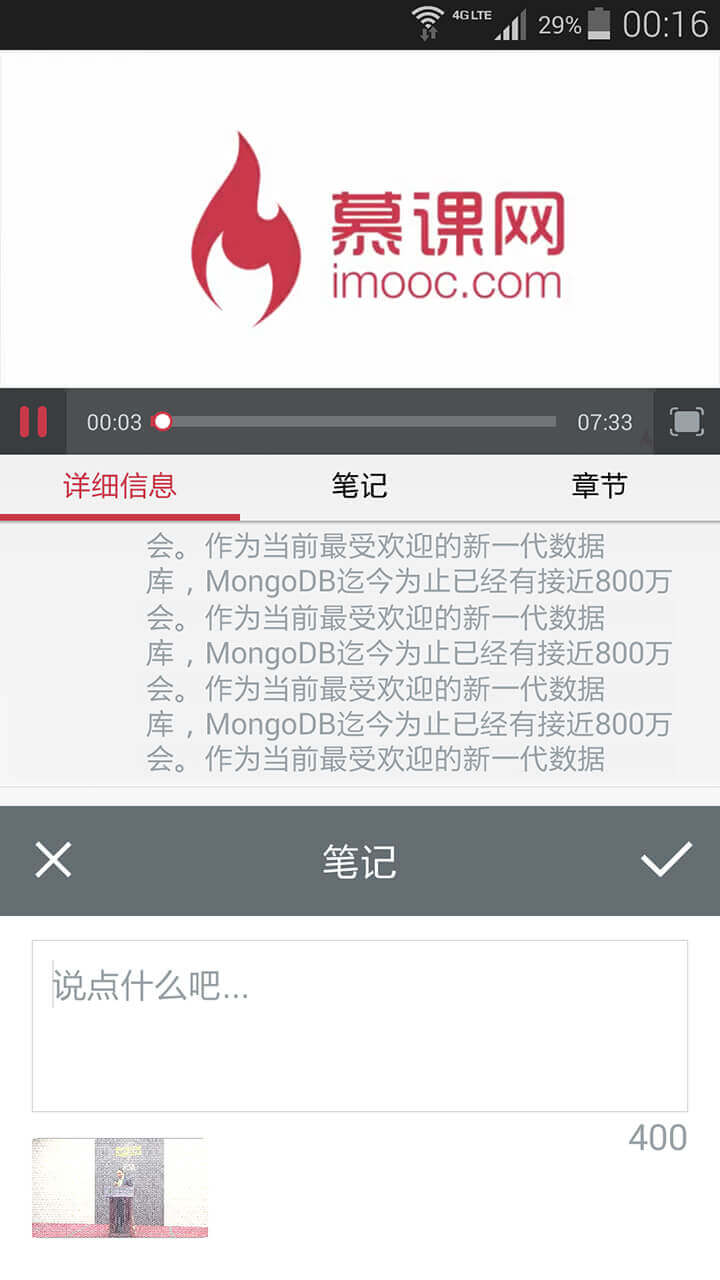This screenshot has width=720, height=1280.
Task: Focus the 说点什么吧 note field
Action: point(360,1025)
